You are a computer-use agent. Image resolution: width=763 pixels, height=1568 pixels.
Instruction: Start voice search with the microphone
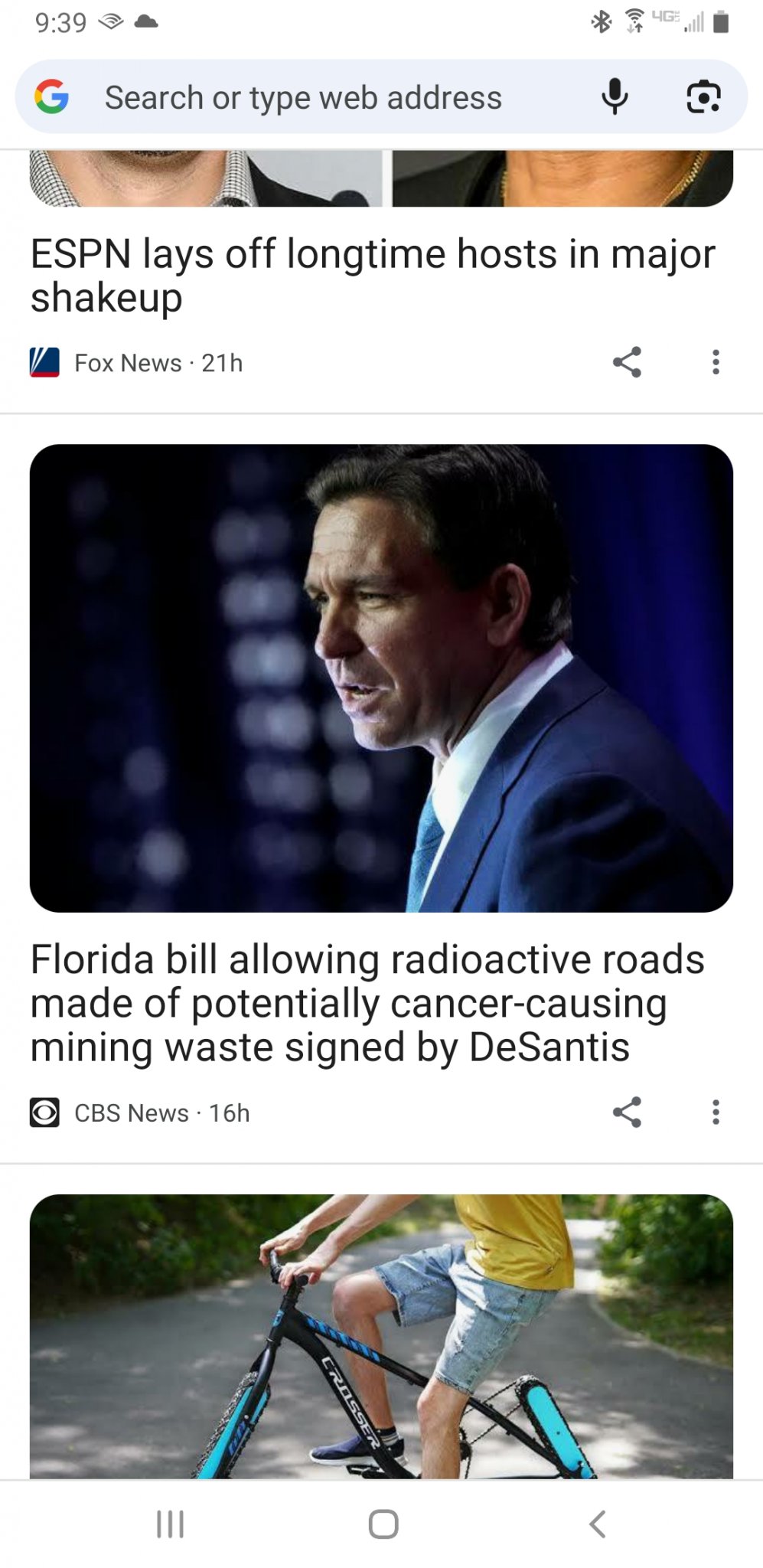(x=615, y=97)
